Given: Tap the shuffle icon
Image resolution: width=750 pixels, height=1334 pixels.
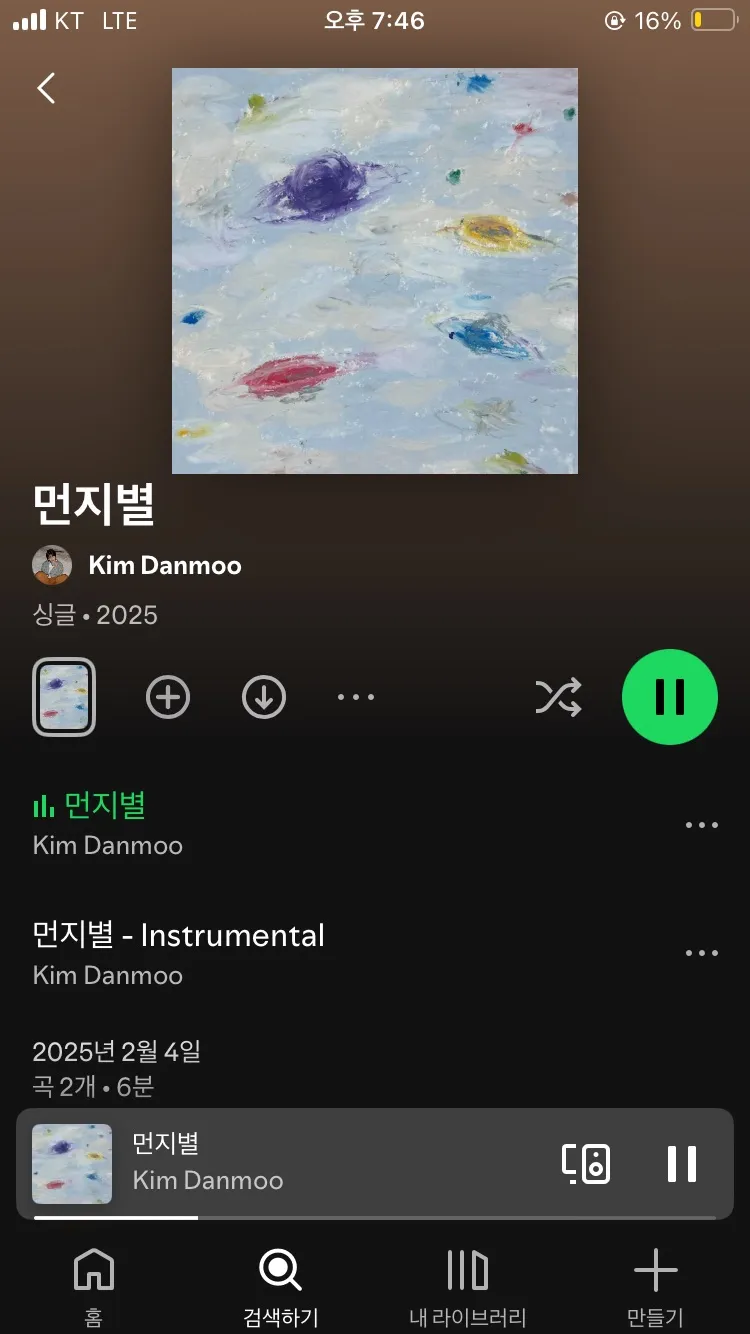Looking at the screenshot, I should (x=559, y=697).
